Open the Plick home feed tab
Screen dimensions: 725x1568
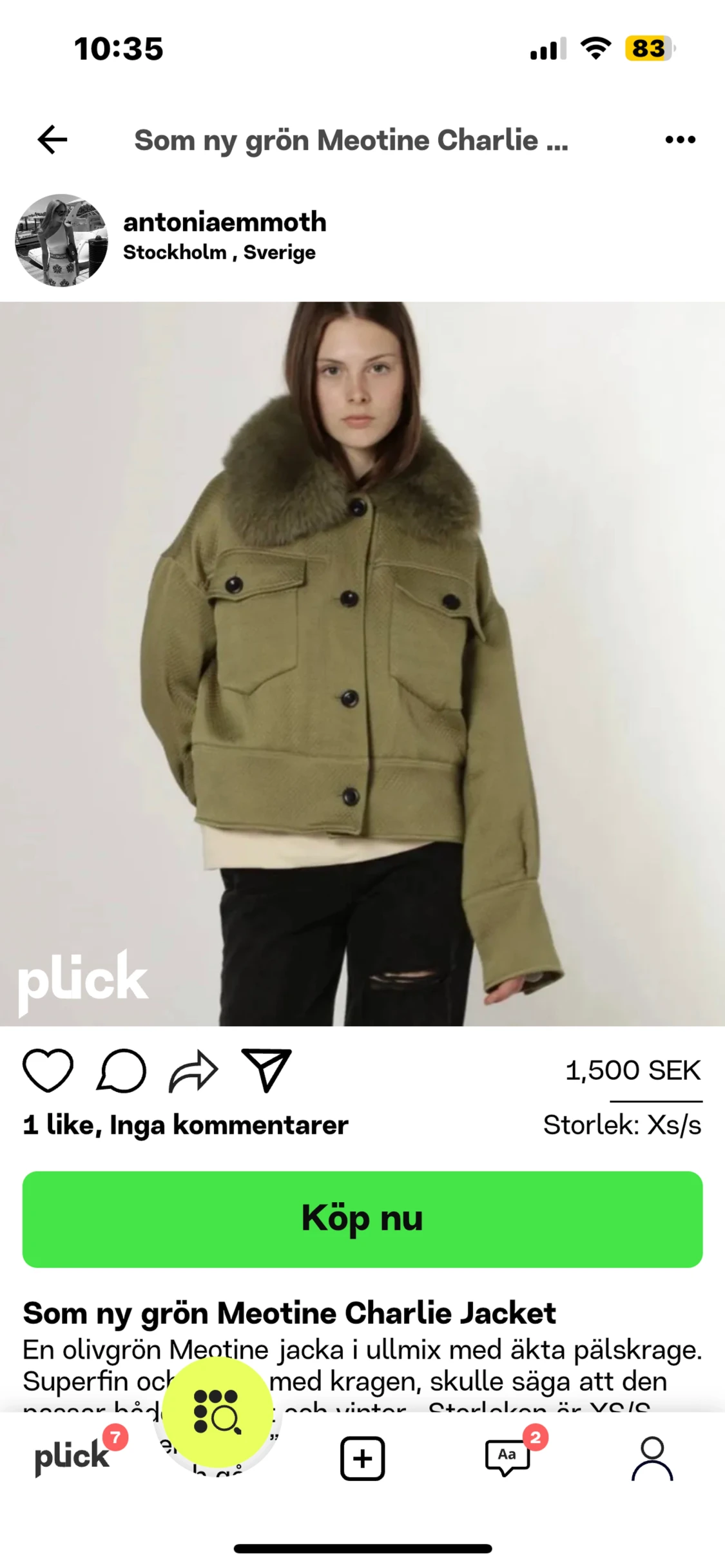click(72, 1457)
